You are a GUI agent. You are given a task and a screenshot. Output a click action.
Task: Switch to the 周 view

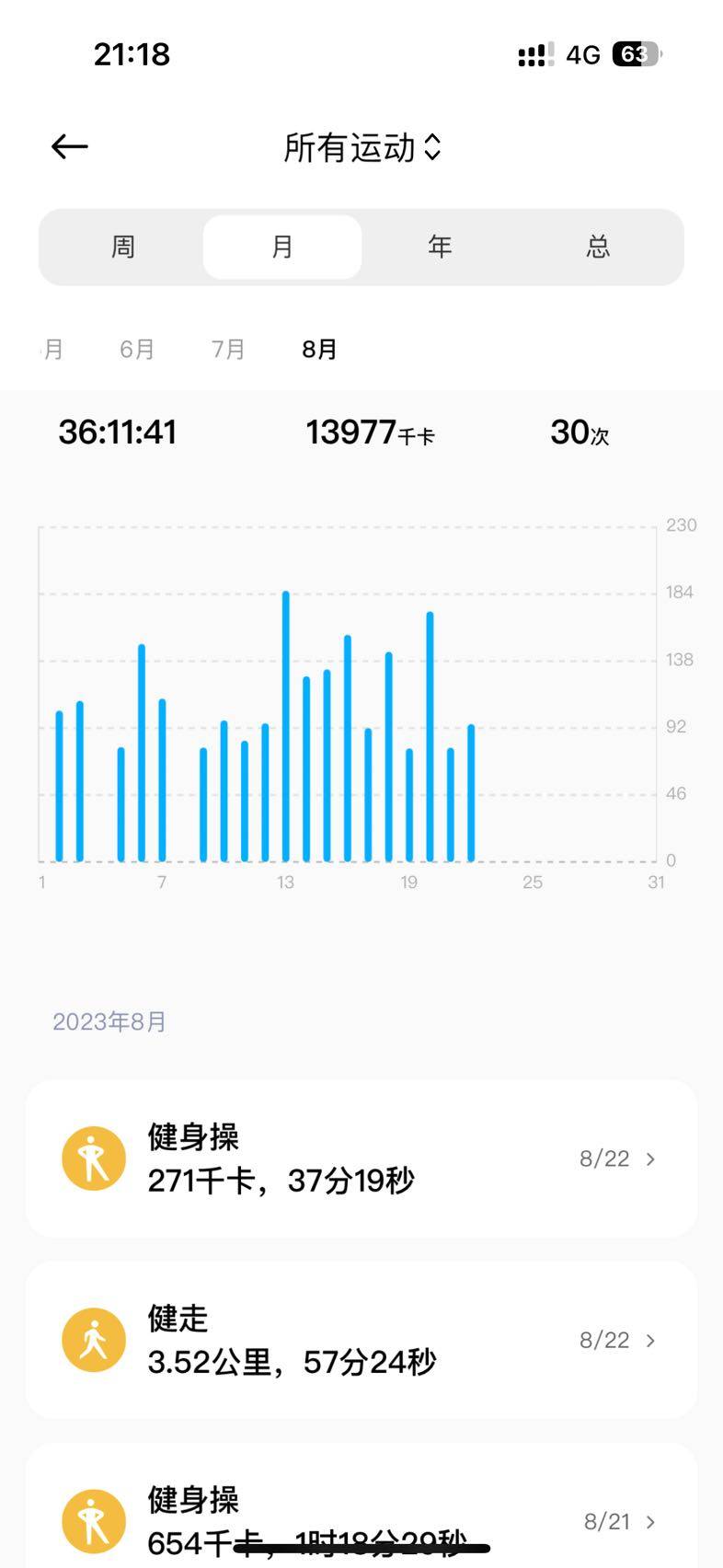[123, 247]
